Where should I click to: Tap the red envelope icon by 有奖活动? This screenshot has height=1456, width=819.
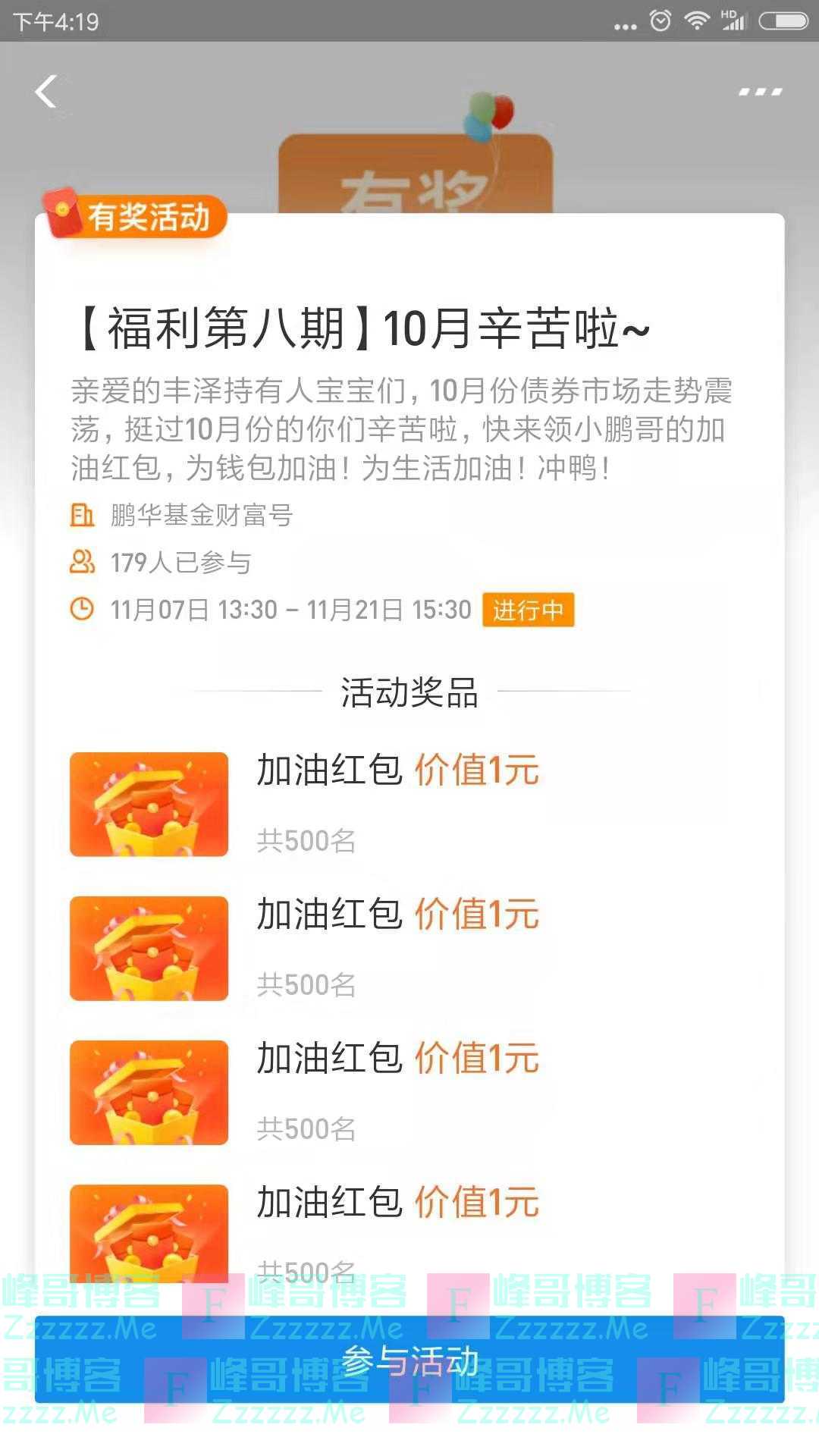pyautogui.click(x=64, y=210)
